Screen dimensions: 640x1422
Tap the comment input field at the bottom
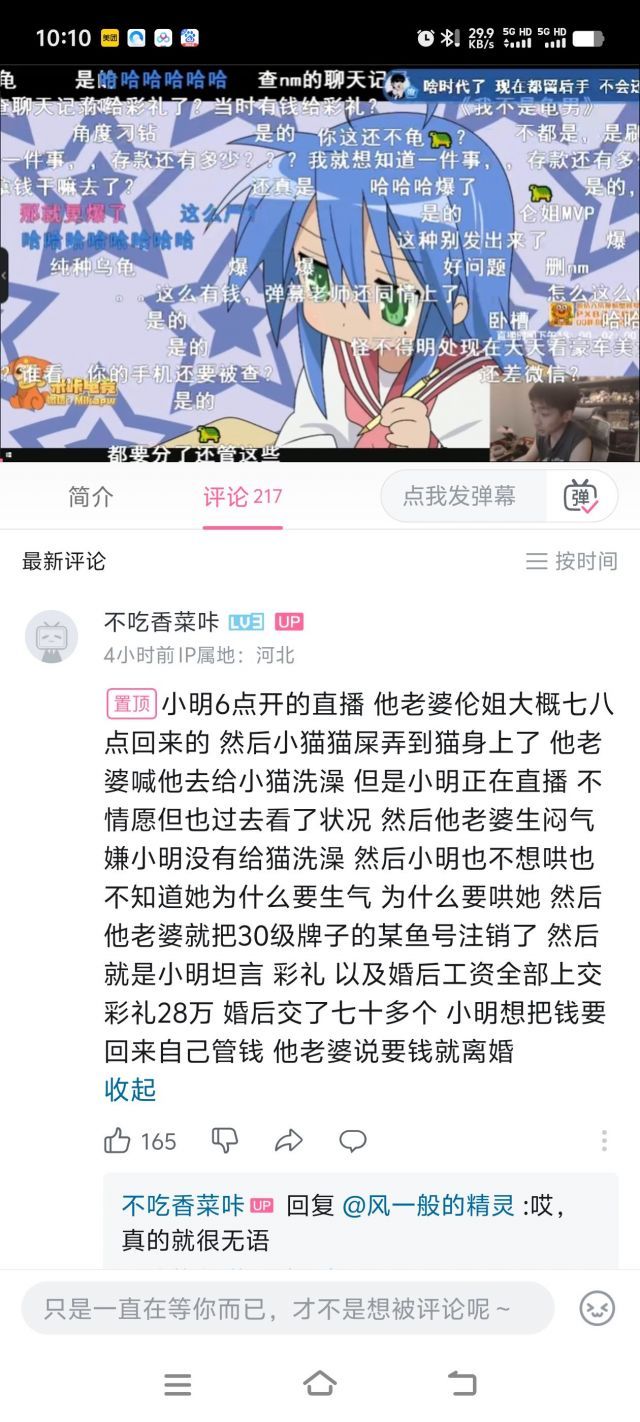288,1308
